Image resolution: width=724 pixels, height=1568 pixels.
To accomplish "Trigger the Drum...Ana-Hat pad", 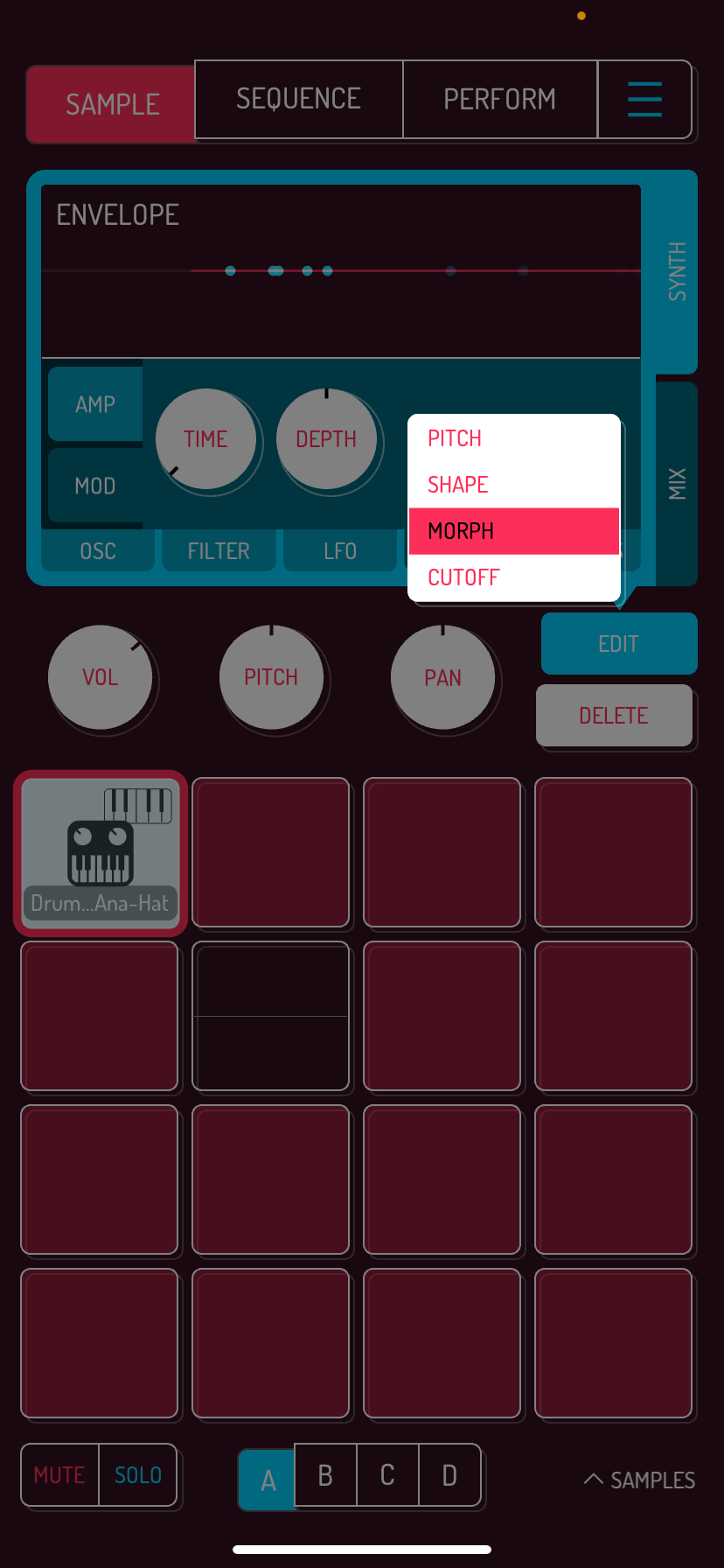I will [100, 853].
